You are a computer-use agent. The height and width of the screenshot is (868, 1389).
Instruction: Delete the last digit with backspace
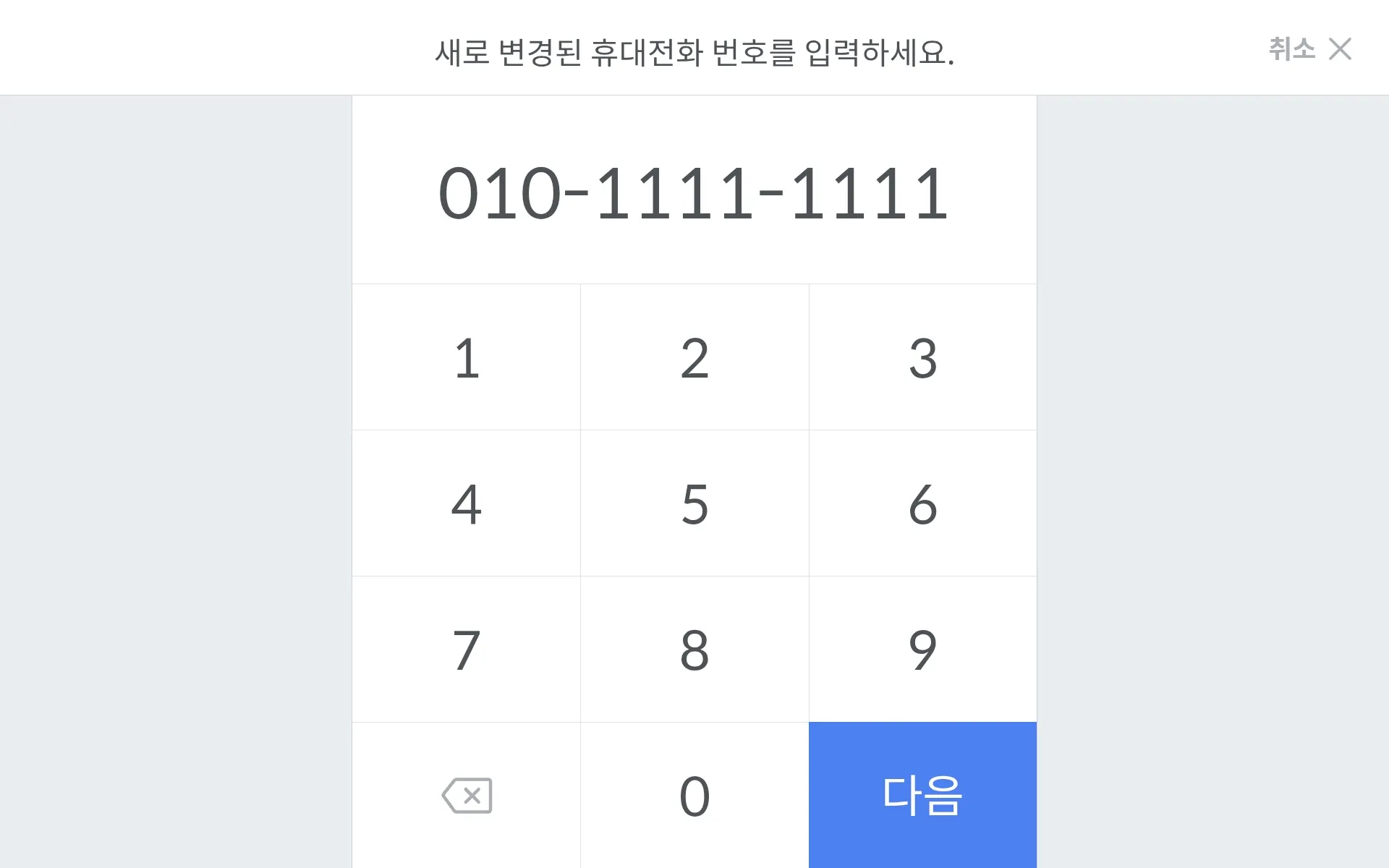pyautogui.click(x=467, y=796)
